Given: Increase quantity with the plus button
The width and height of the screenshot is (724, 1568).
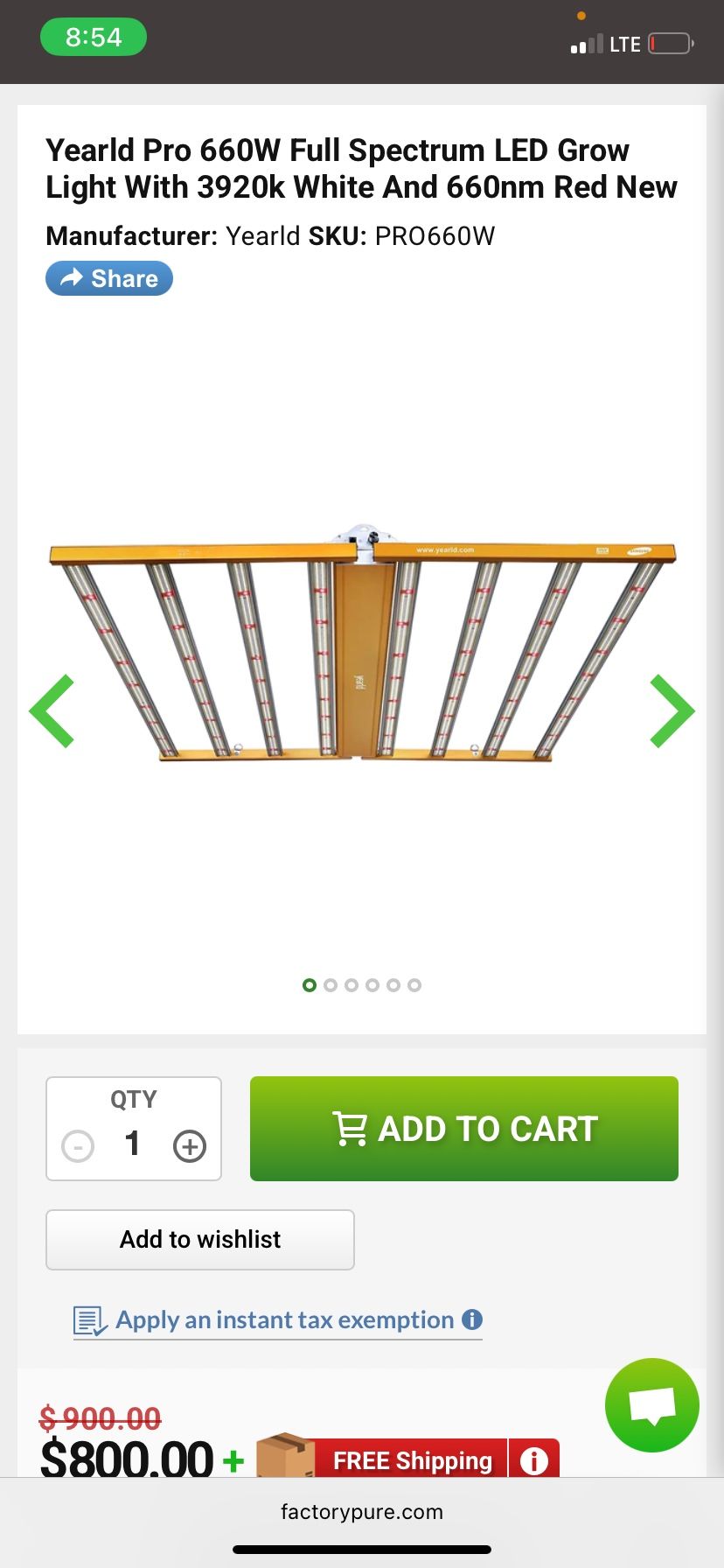Looking at the screenshot, I should (190, 1146).
